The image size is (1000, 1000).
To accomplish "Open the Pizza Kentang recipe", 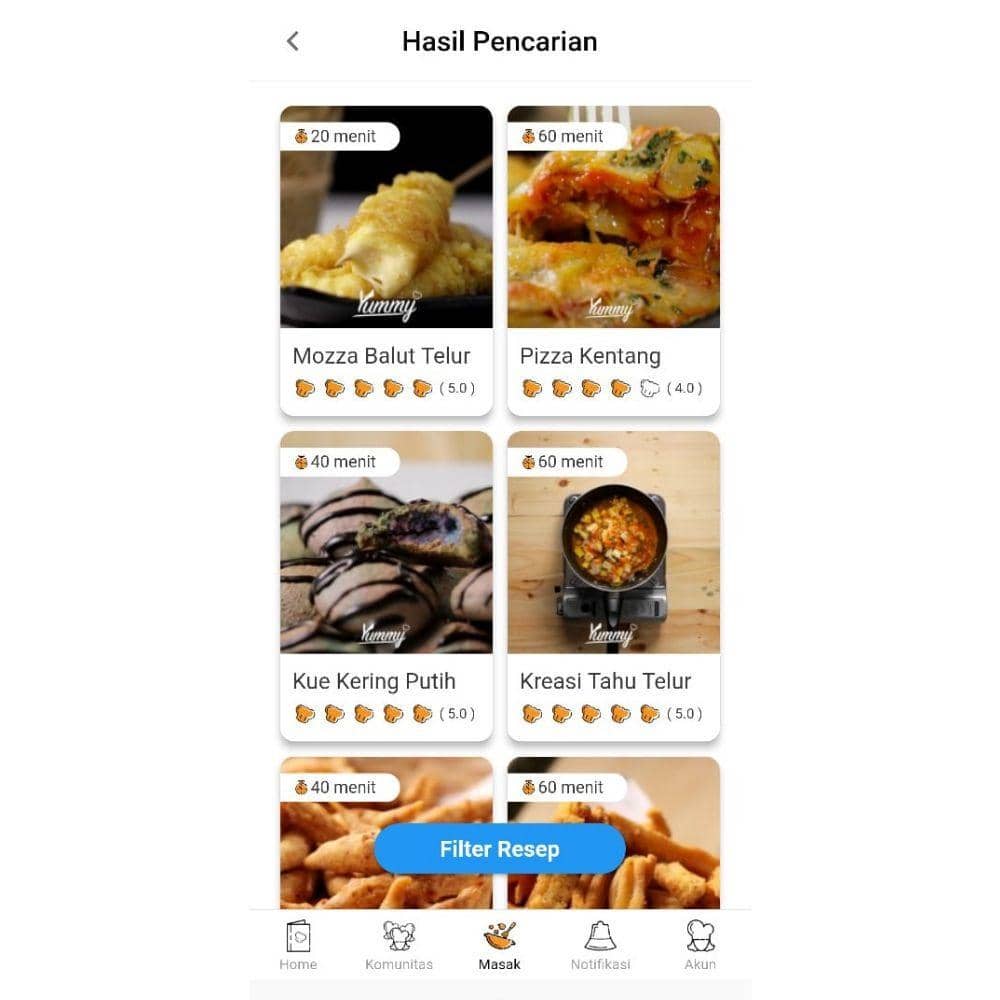I will (x=613, y=260).
